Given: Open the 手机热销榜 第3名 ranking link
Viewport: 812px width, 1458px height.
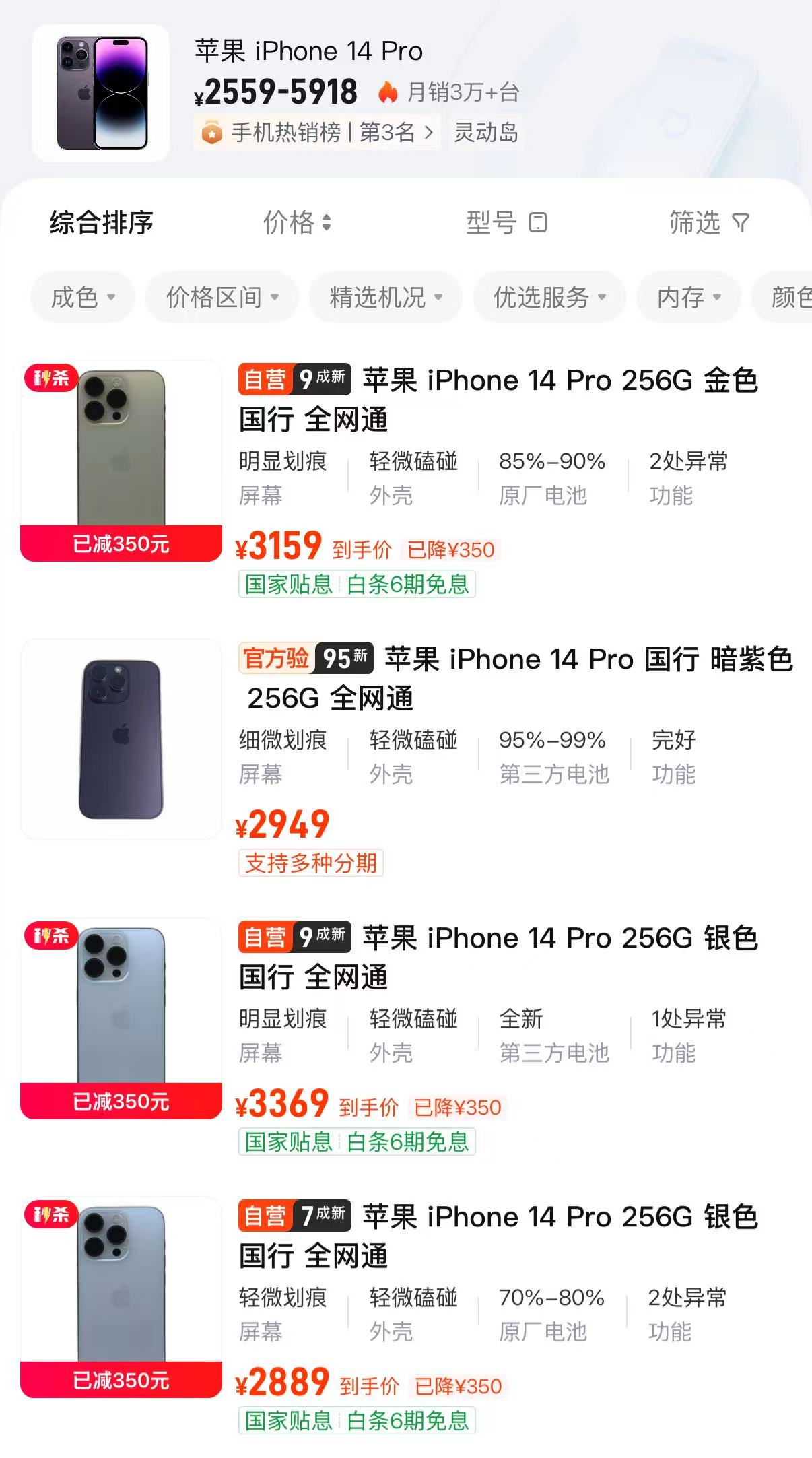Looking at the screenshot, I should pyautogui.click(x=317, y=133).
